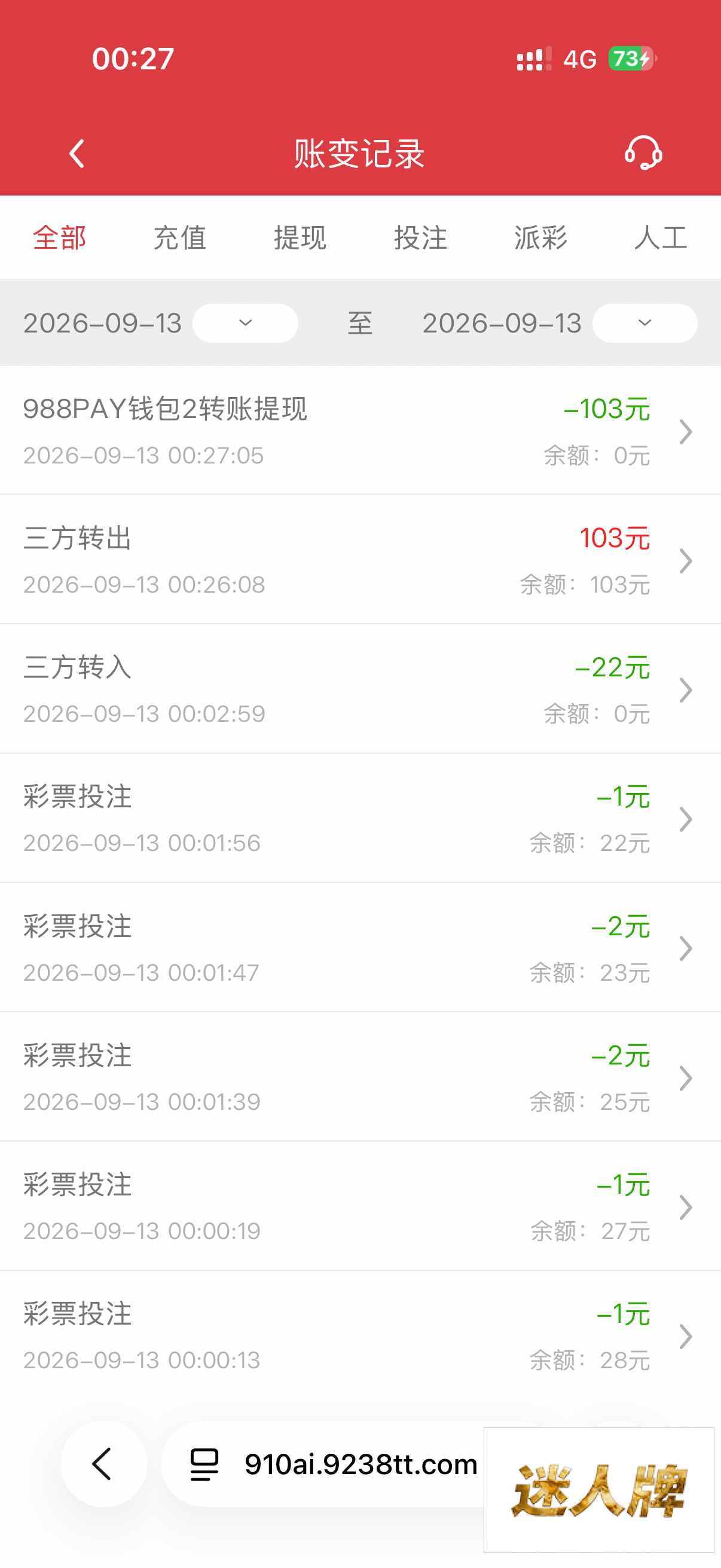
Task: Open 彩票投注 record at 00:01:39
Action: pos(360,1078)
